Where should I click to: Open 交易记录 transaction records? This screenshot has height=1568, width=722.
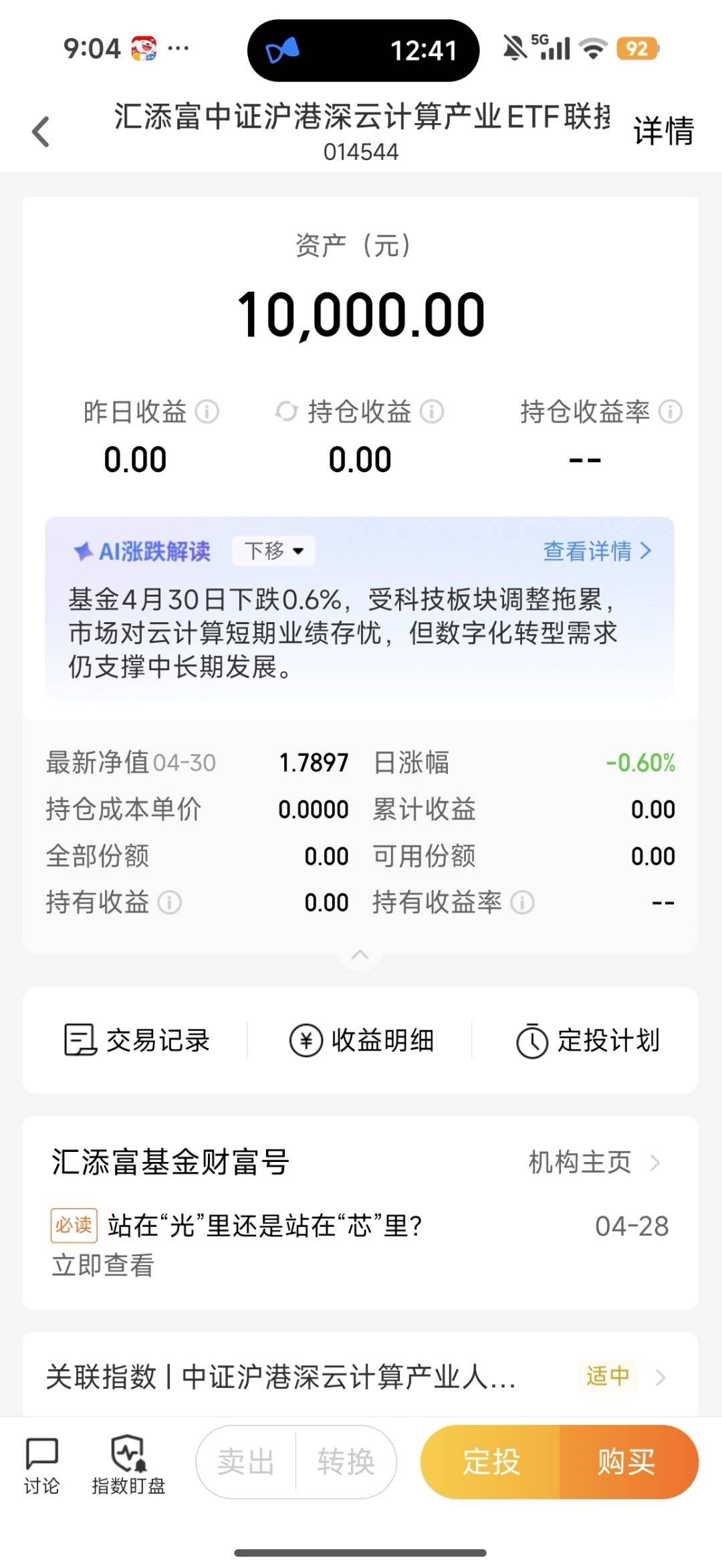pos(136,1040)
